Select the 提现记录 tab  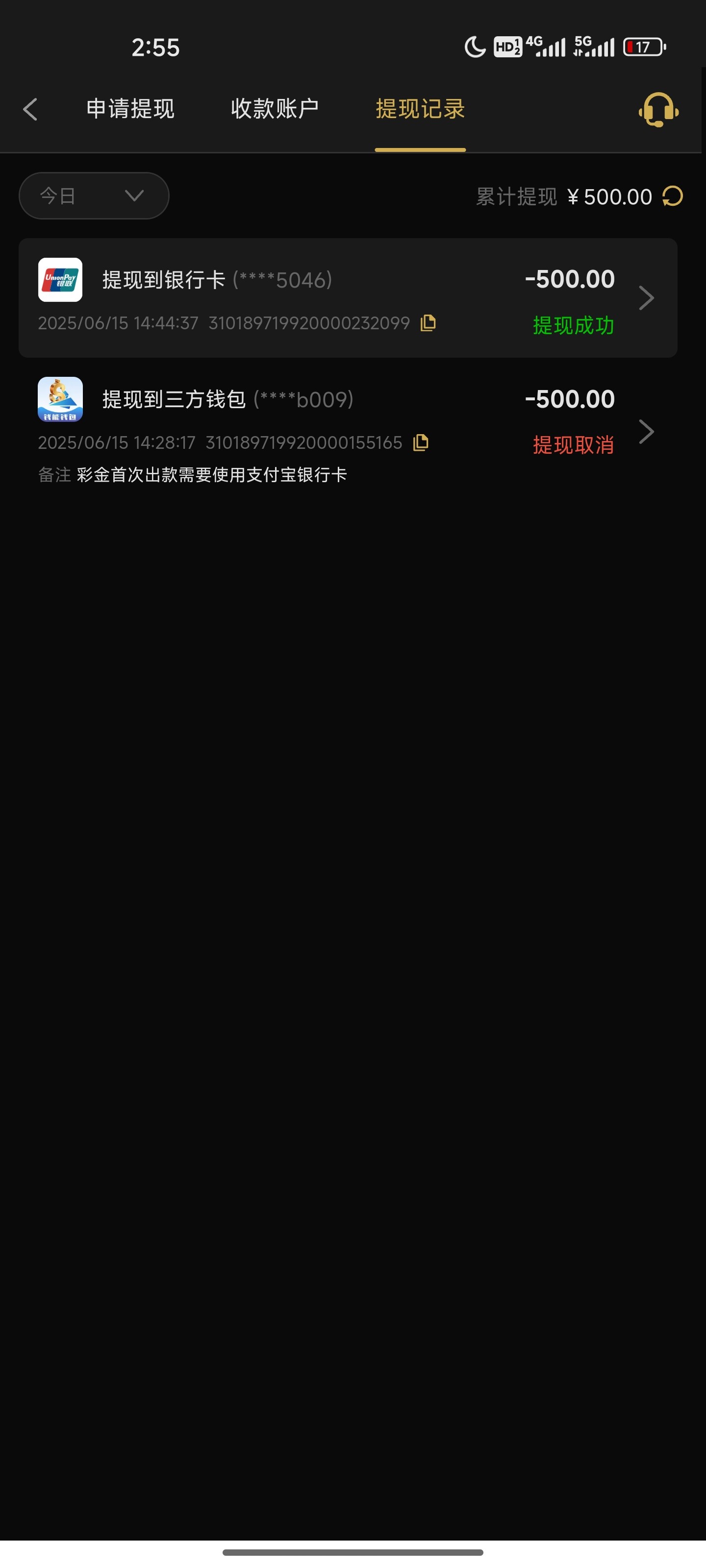[x=420, y=109]
